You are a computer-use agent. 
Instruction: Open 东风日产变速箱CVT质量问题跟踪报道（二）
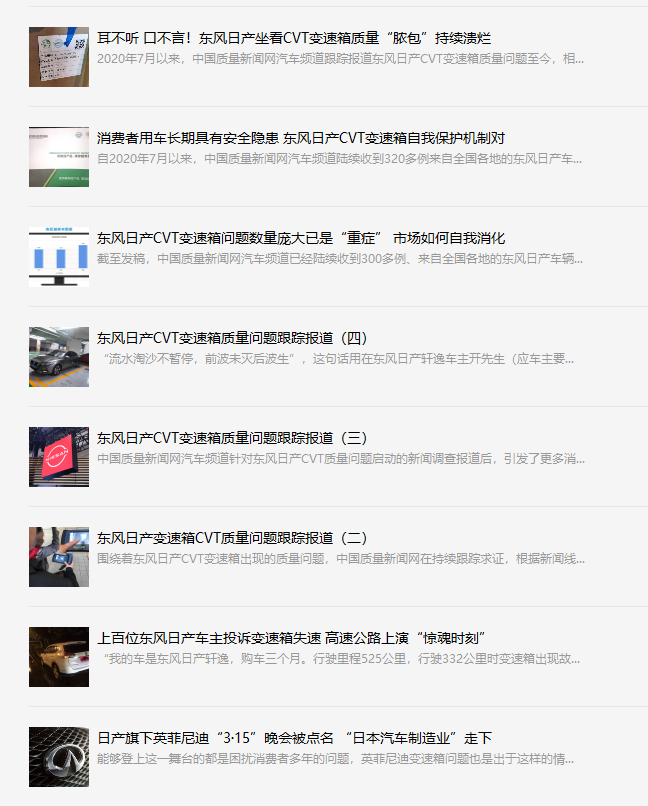232,538
